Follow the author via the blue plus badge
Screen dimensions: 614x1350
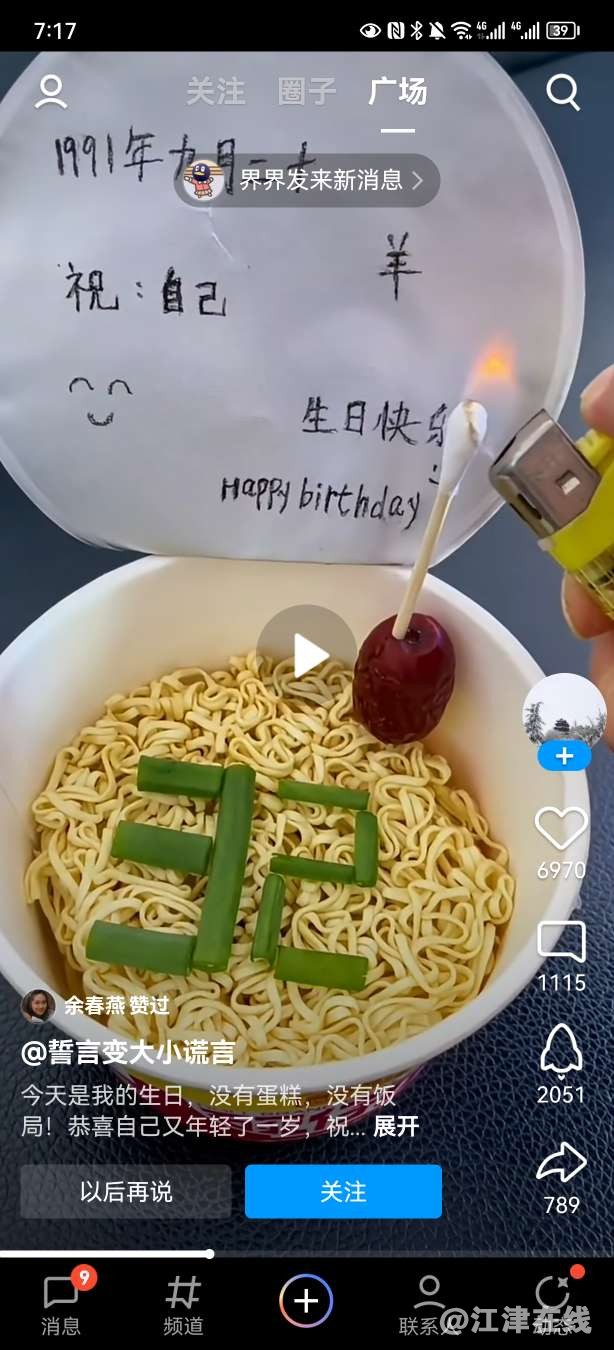tap(564, 757)
